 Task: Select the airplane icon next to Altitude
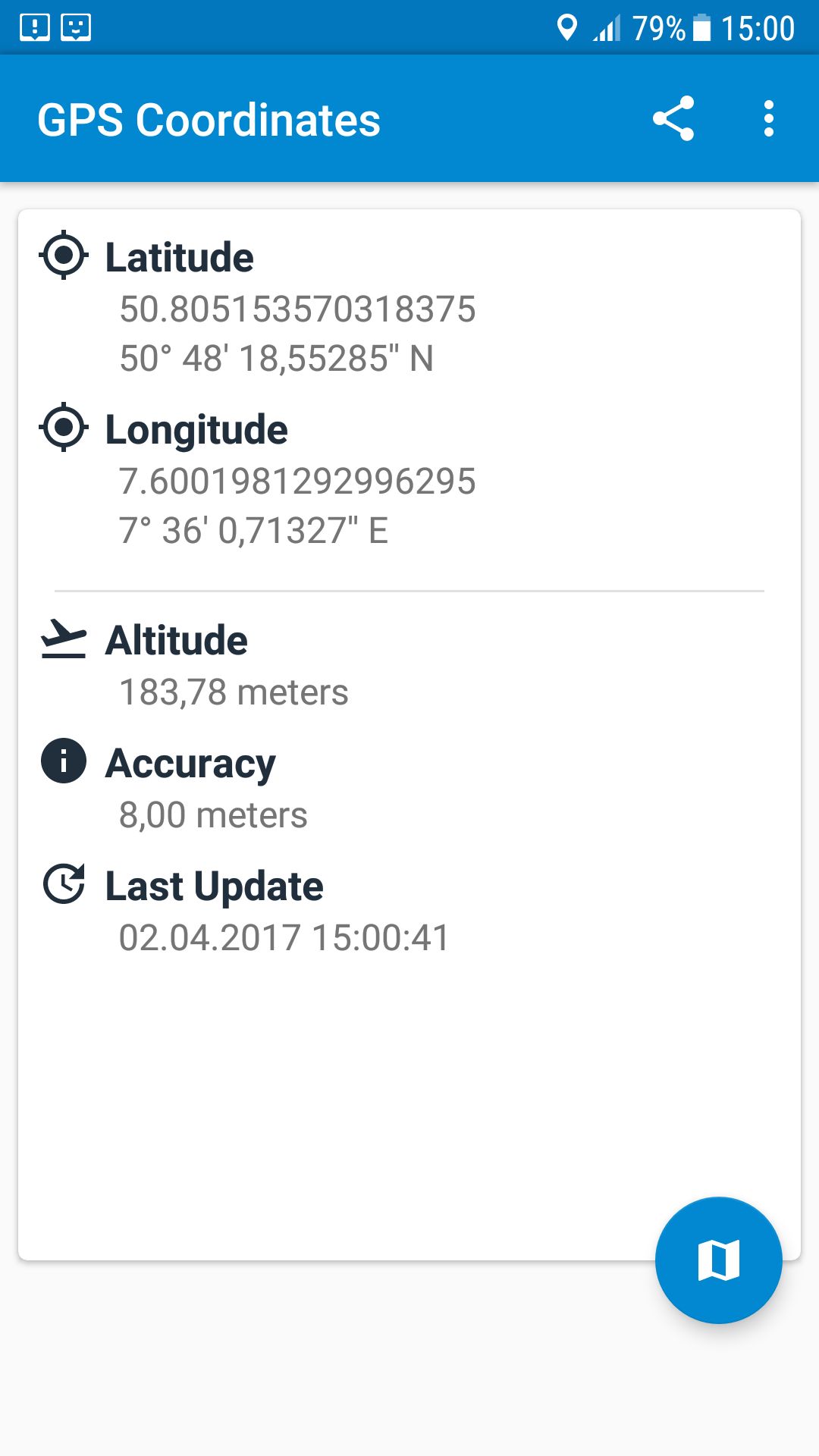tap(64, 639)
